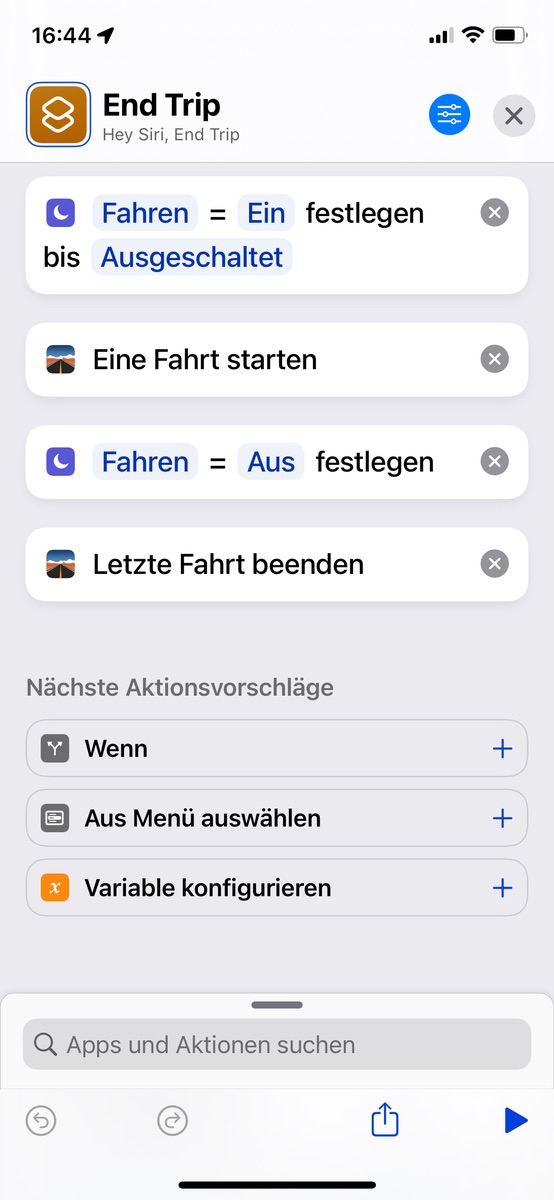Screen dimensions: 554x1200
Task: Change the 'Aus' value in Fahren action
Action: point(271,462)
